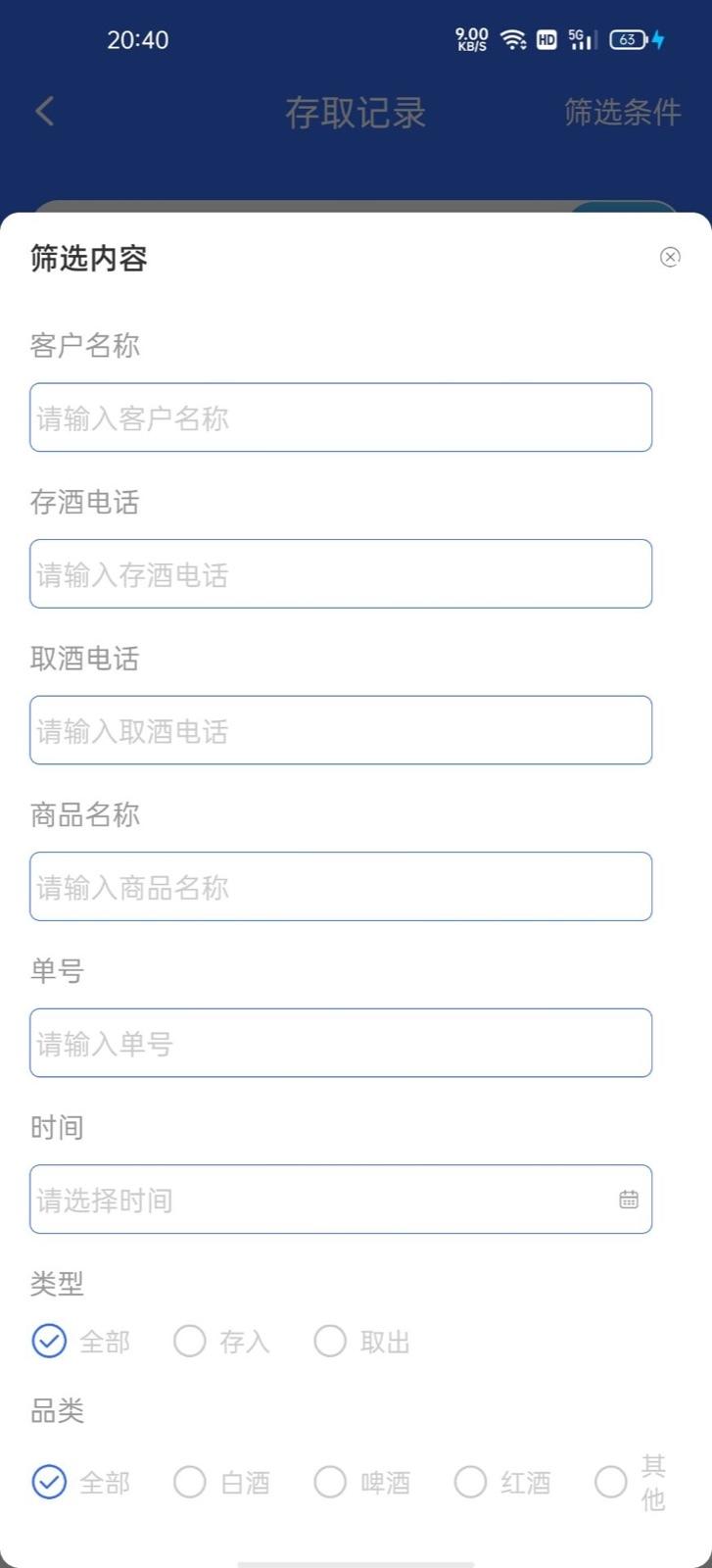Open the 筛选条件 option at top right
712x1568 pixels.
pyautogui.click(x=623, y=112)
